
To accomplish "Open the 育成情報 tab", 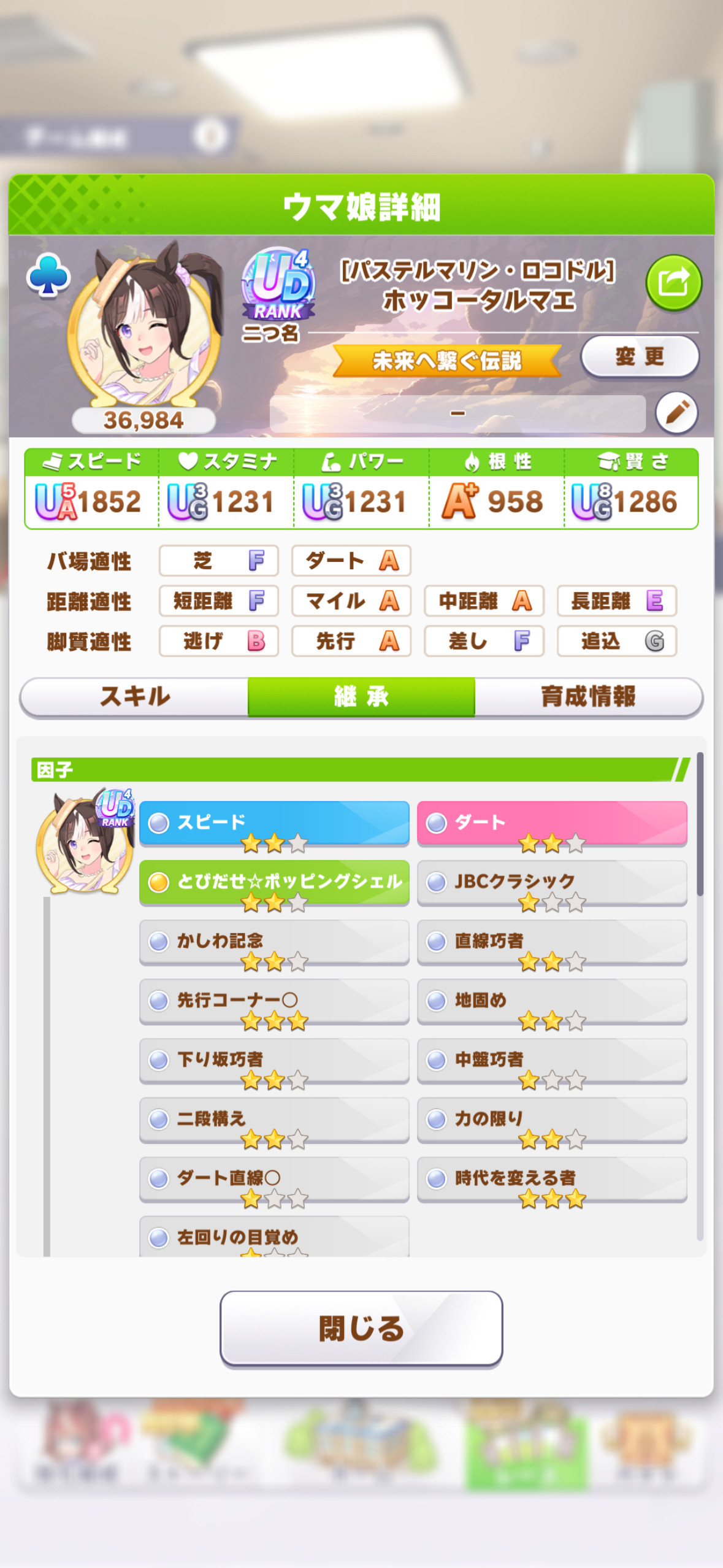I will (x=588, y=696).
